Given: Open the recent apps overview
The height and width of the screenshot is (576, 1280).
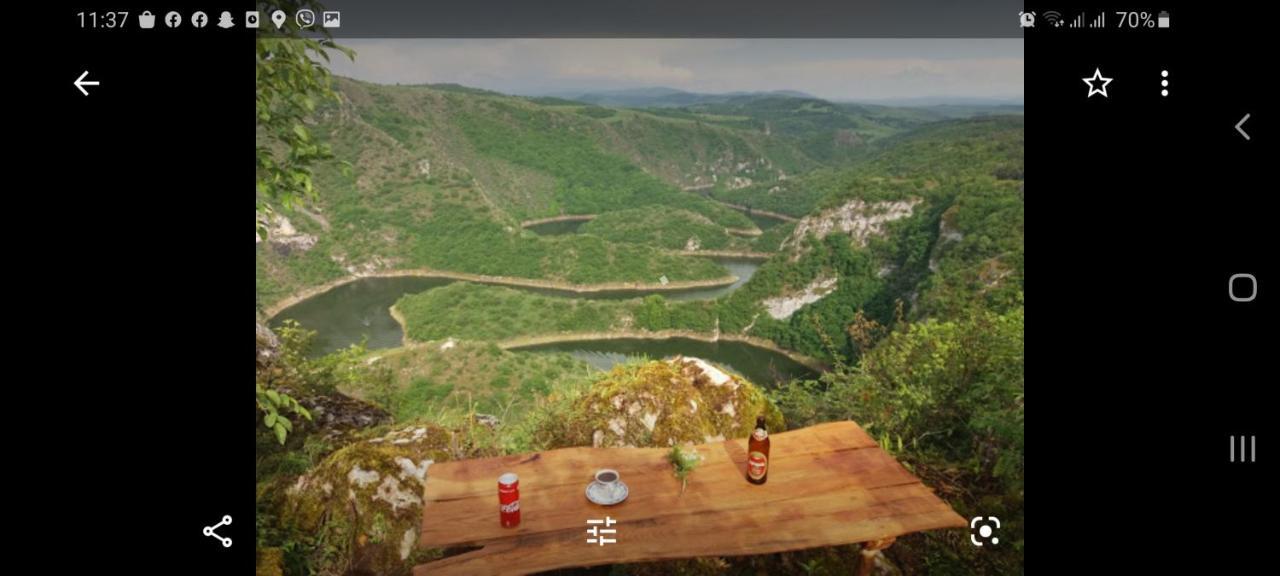Looking at the screenshot, I should tap(1242, 449).
